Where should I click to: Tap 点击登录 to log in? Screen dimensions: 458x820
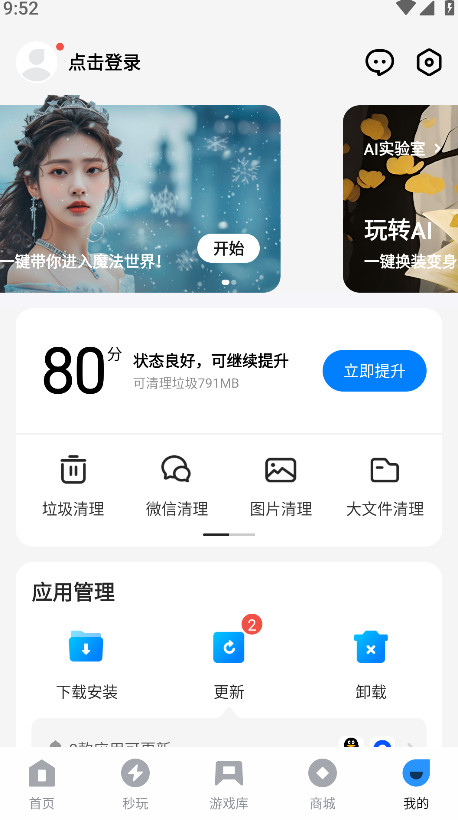pyautogui.click(x=105, y=62)
